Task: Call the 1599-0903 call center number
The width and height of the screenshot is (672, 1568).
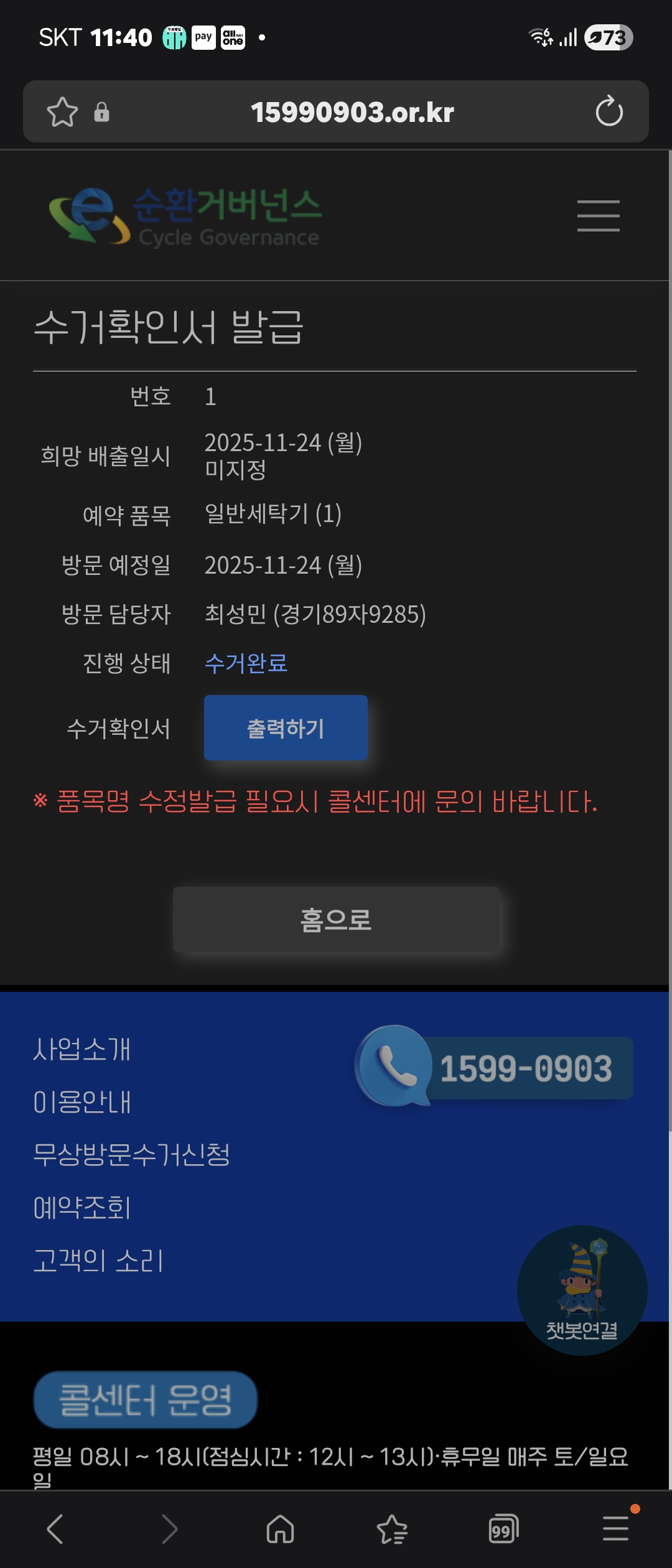Action: point(495,1067)
